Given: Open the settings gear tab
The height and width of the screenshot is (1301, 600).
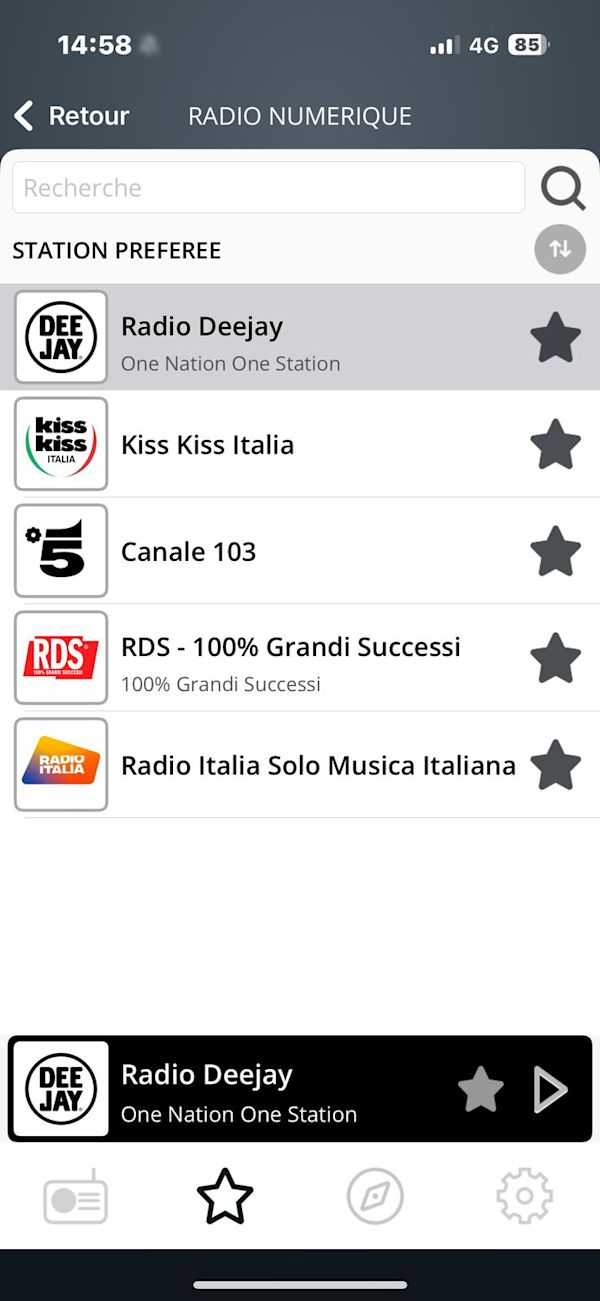Looking at the screenshot, I should tap(525, 1196).
